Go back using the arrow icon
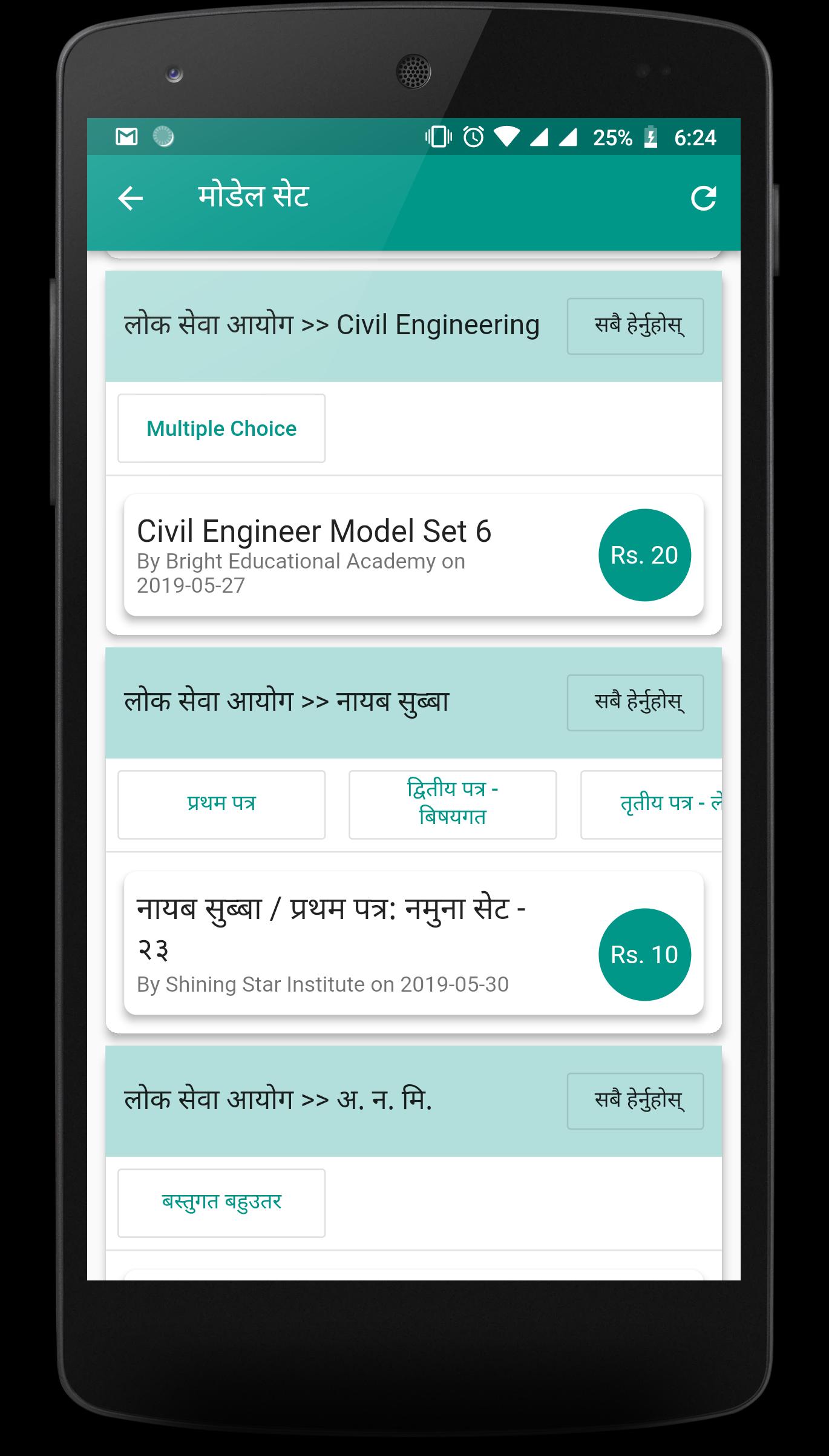 pyautogui.click(x=130, y=199)
